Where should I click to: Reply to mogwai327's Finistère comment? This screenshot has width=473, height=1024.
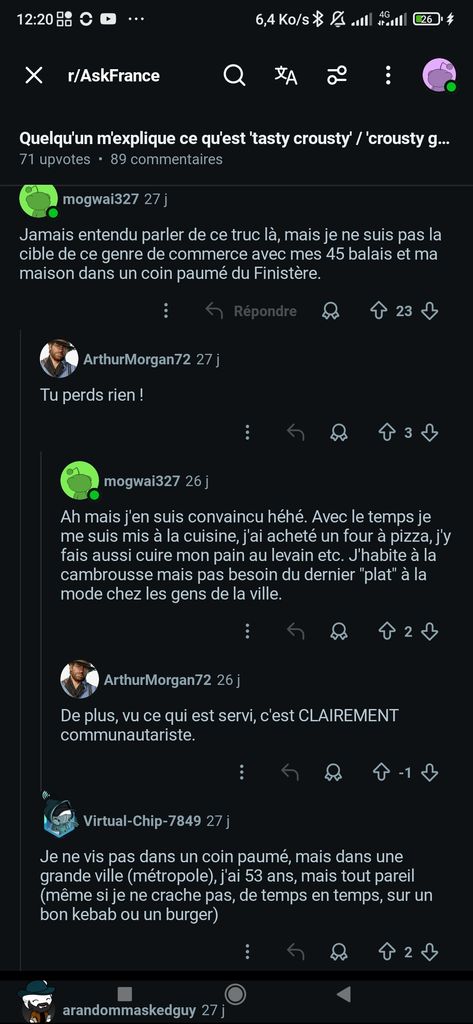click(x=252, y=312)
